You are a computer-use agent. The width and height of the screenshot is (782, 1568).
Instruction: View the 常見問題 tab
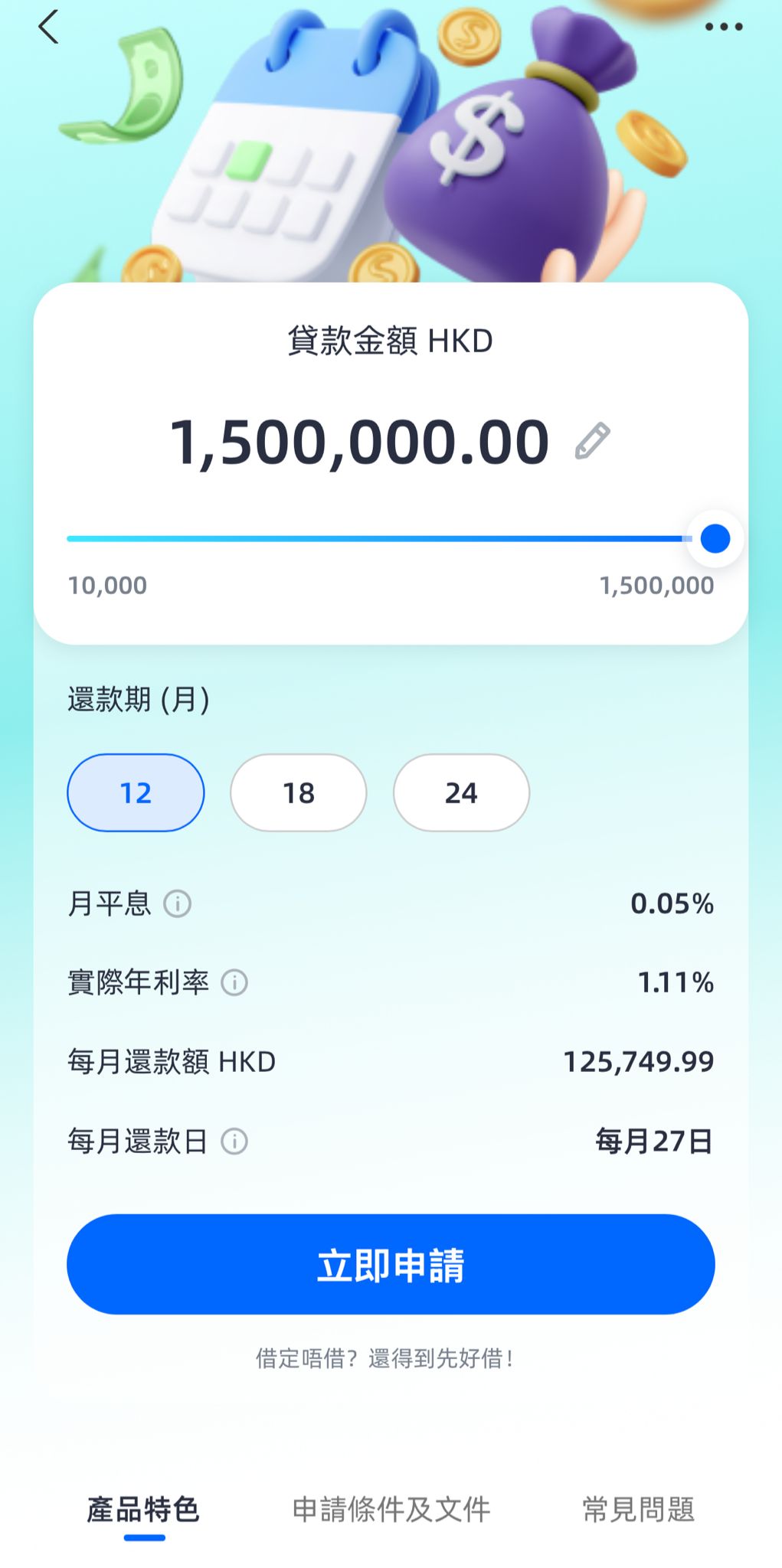(638, 1510)
